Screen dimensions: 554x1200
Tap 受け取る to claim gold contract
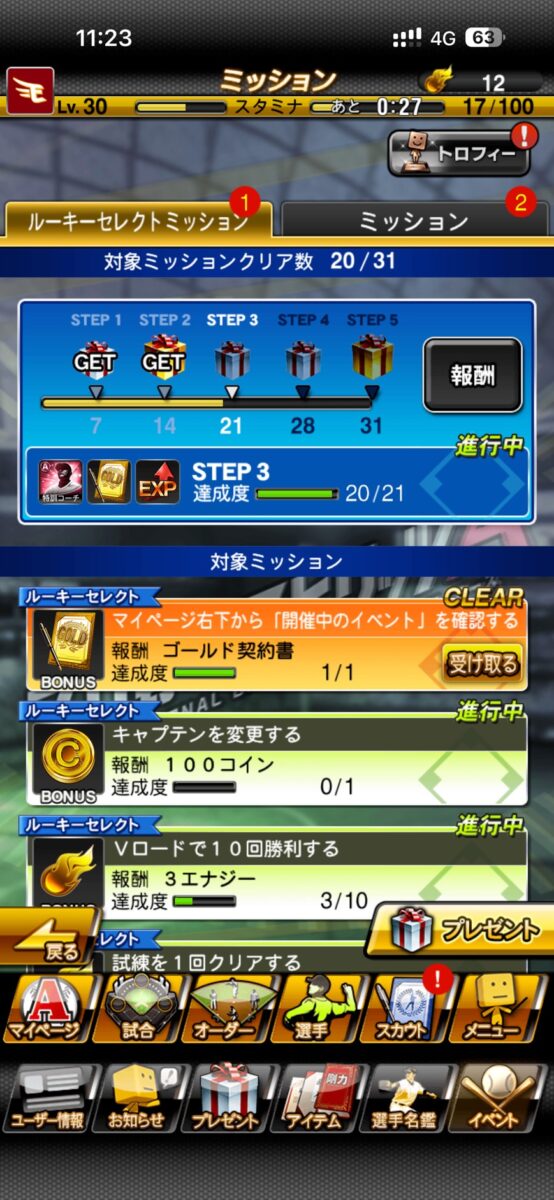click(x=482, y=664)
